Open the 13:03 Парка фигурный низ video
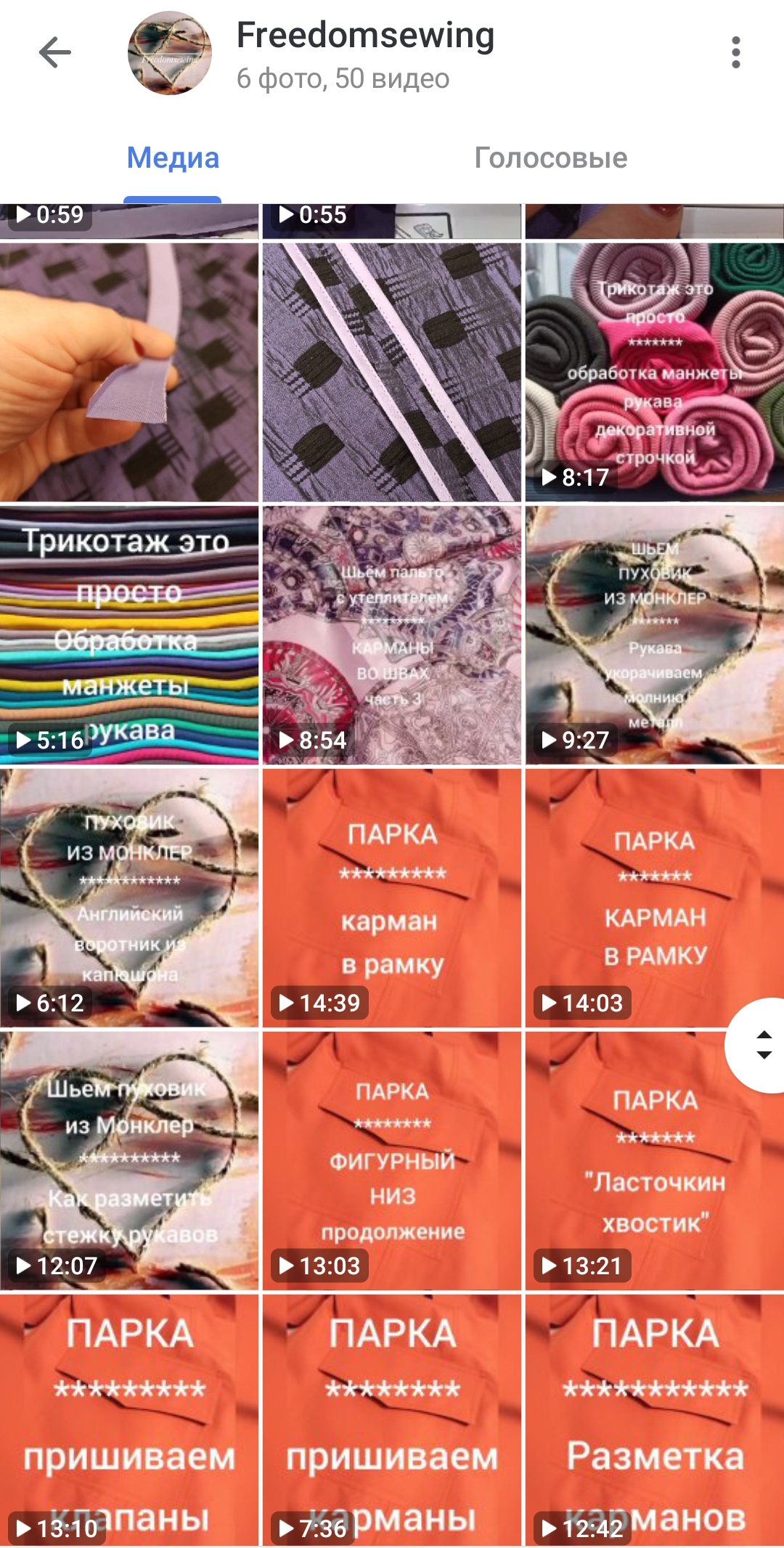This screenshot has height=1548, width=784. tap(392, 1161)
